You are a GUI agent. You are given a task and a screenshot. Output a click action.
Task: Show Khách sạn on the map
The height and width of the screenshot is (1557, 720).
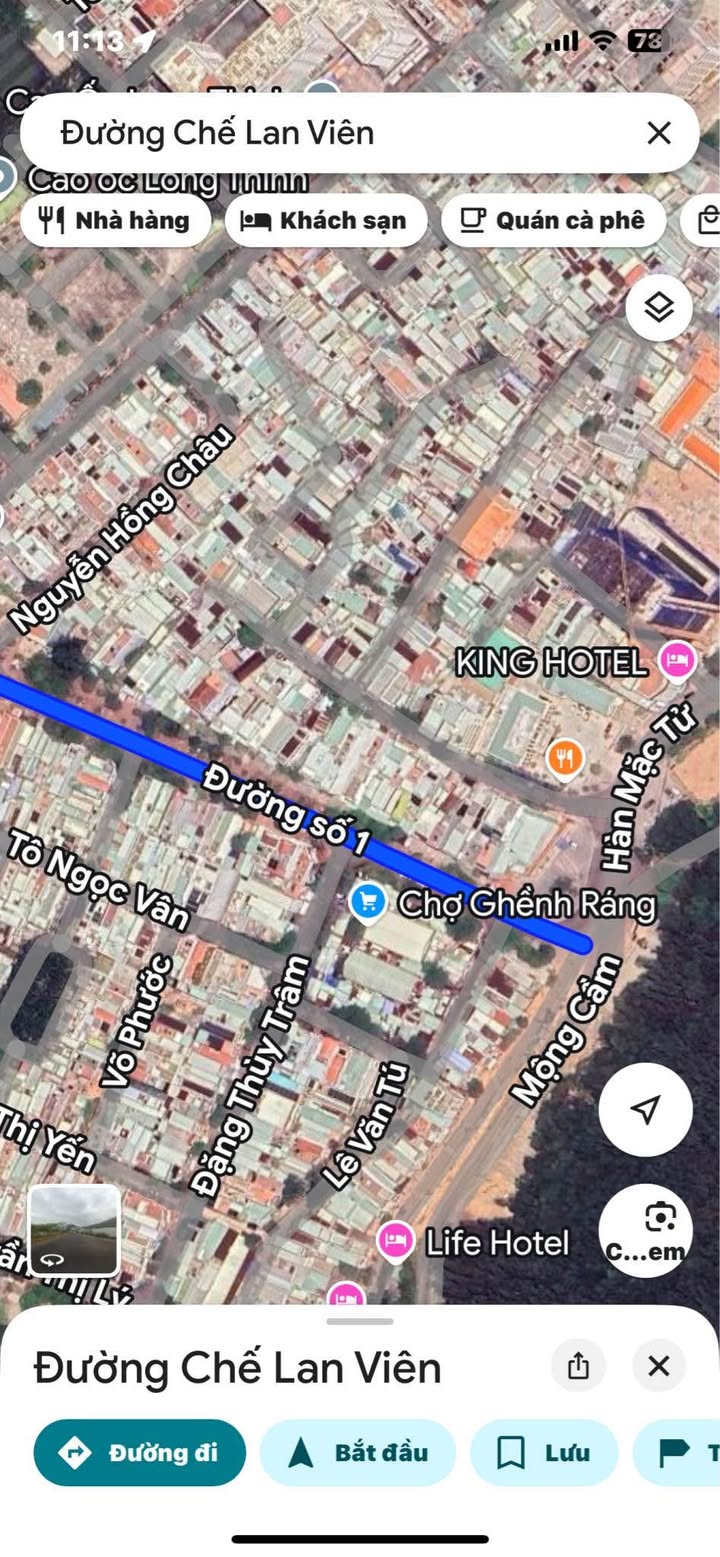point(326,220)
